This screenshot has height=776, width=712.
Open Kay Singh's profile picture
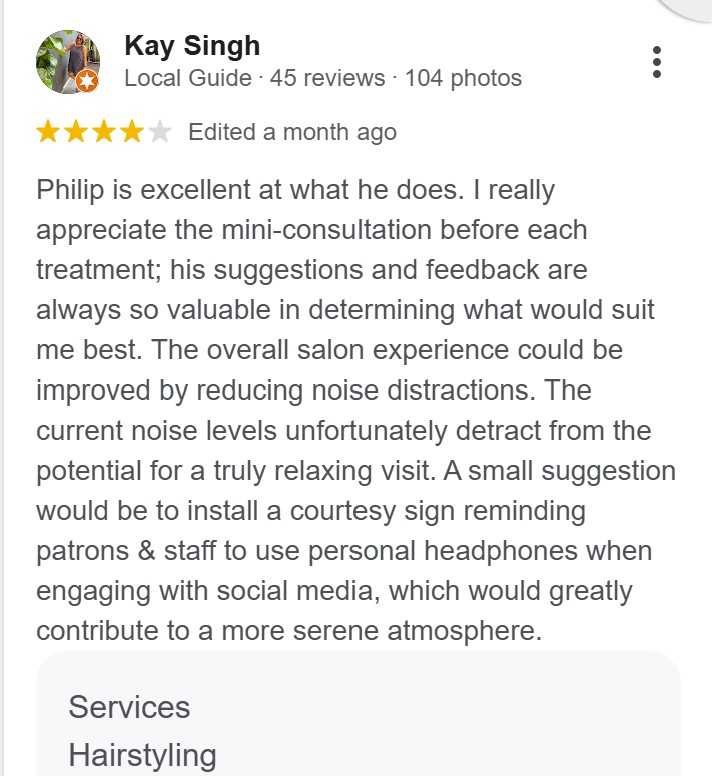click(x=67, y=62)
